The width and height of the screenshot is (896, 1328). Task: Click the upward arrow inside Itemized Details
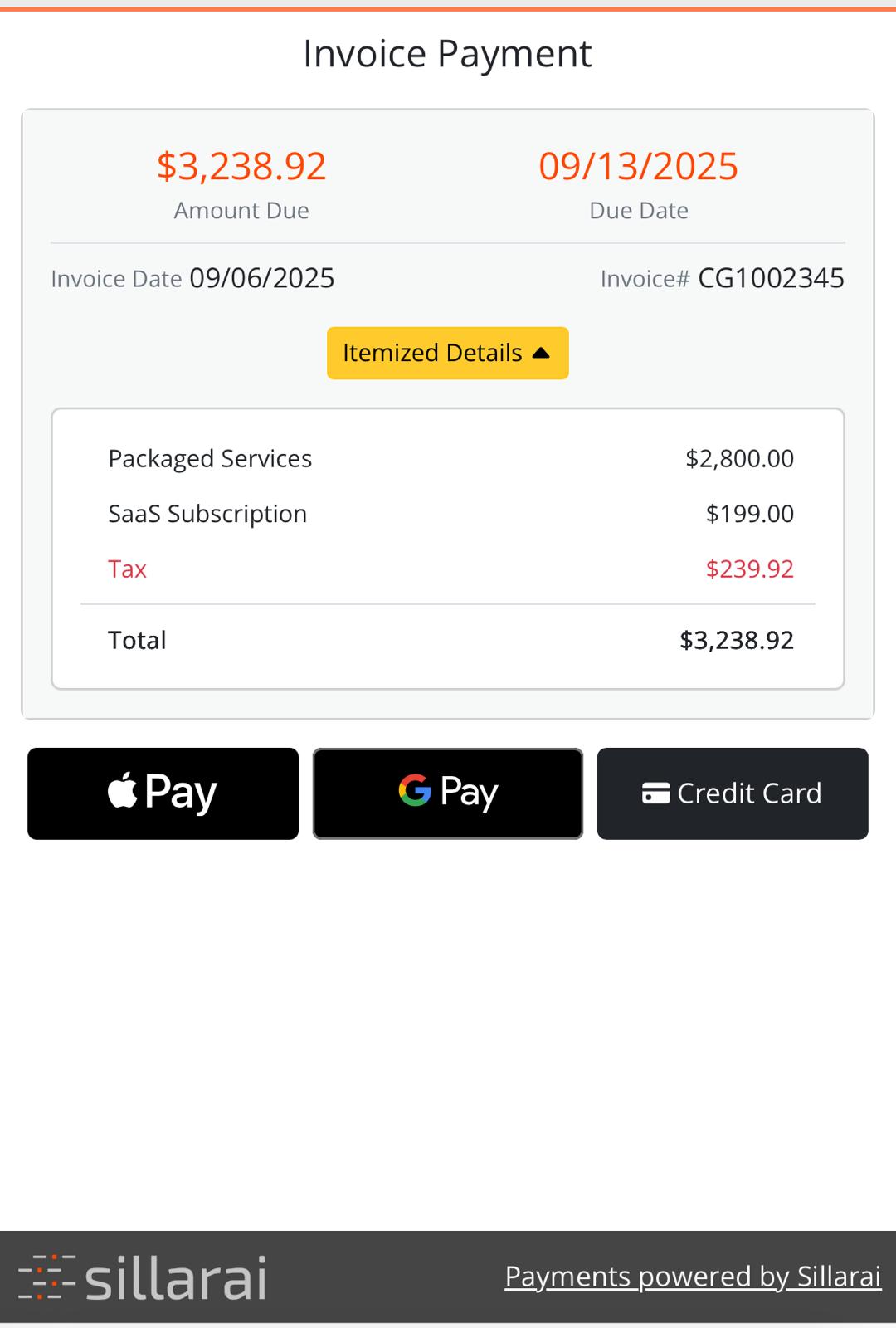coord(541,352)
